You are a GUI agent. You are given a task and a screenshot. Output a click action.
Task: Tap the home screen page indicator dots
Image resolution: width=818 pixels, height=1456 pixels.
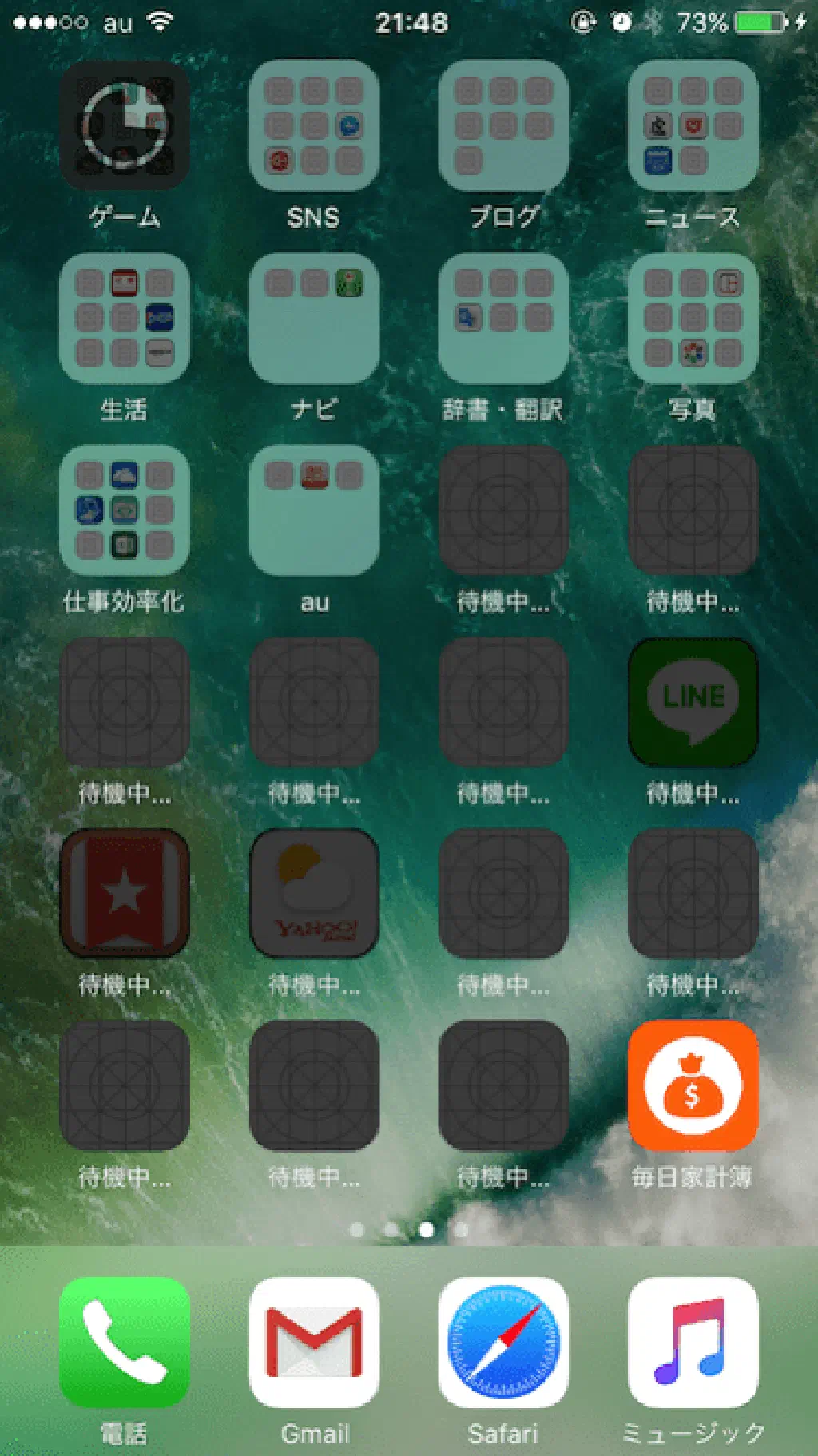pos(409,1229)
